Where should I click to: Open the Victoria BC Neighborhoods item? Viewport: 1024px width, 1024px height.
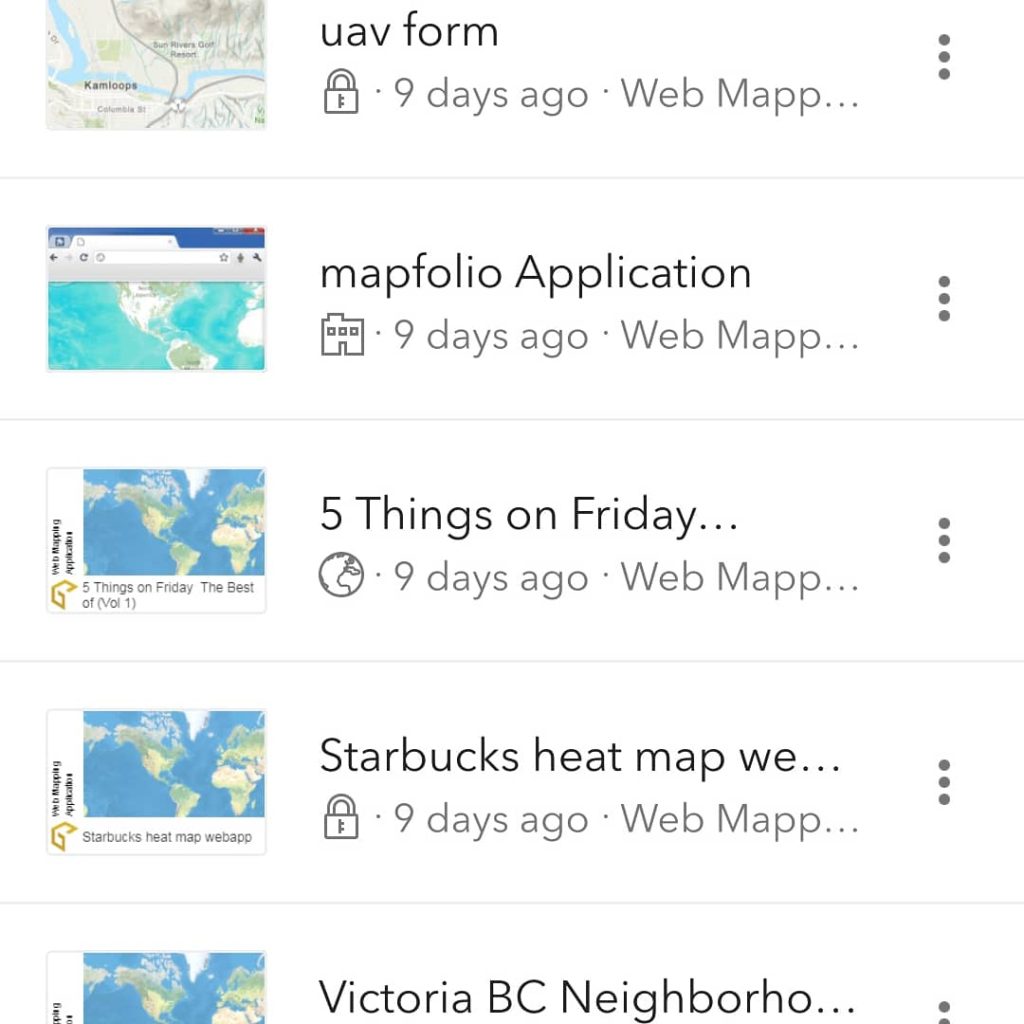586,996
